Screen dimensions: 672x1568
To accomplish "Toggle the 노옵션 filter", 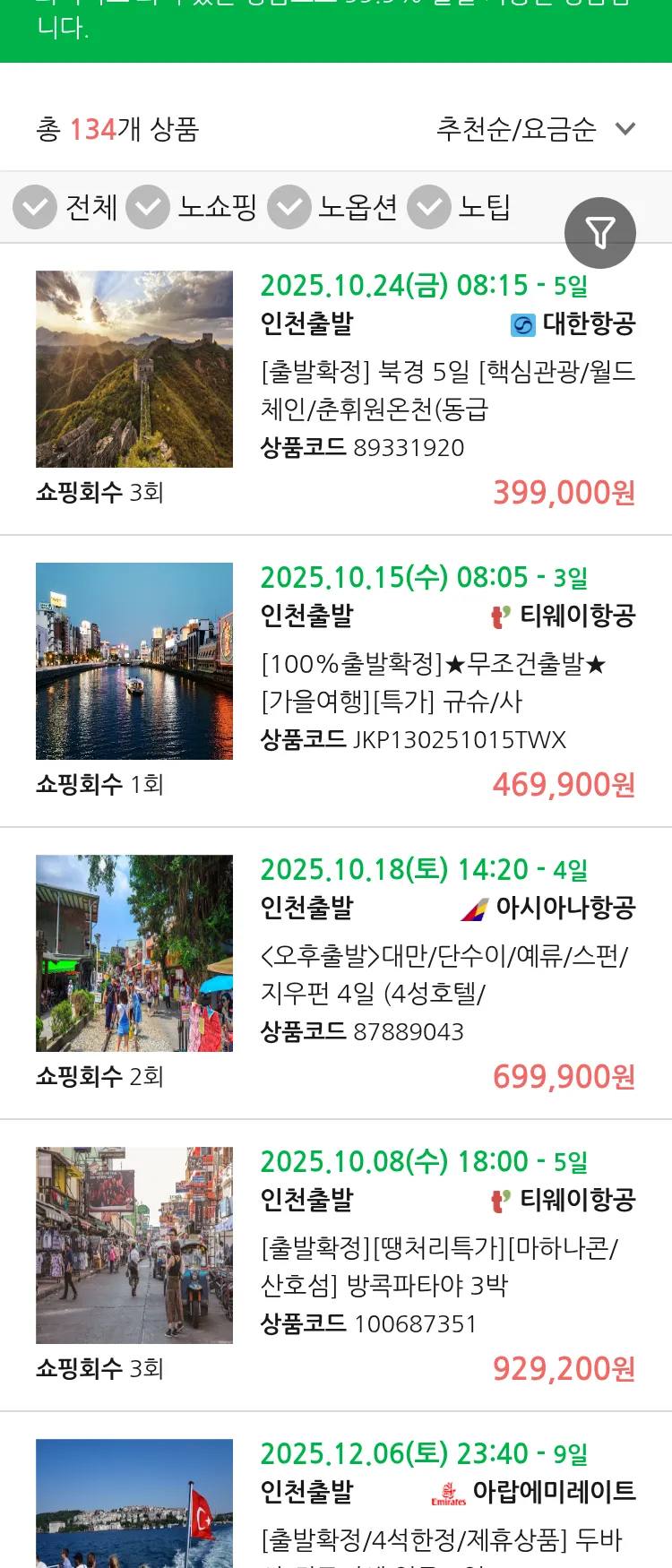I will pos(289,207).
